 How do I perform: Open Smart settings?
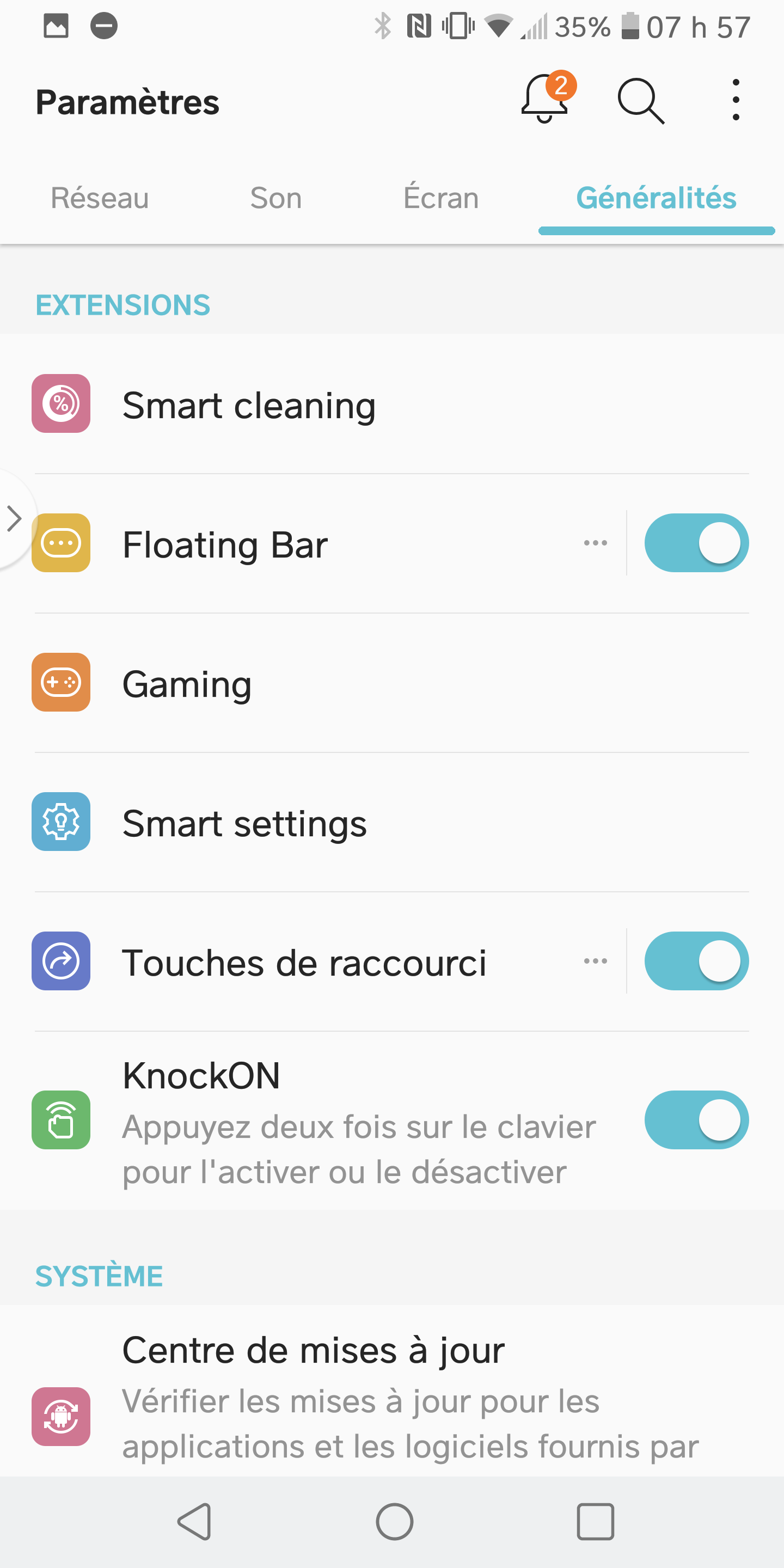click(x=244, y=823)
